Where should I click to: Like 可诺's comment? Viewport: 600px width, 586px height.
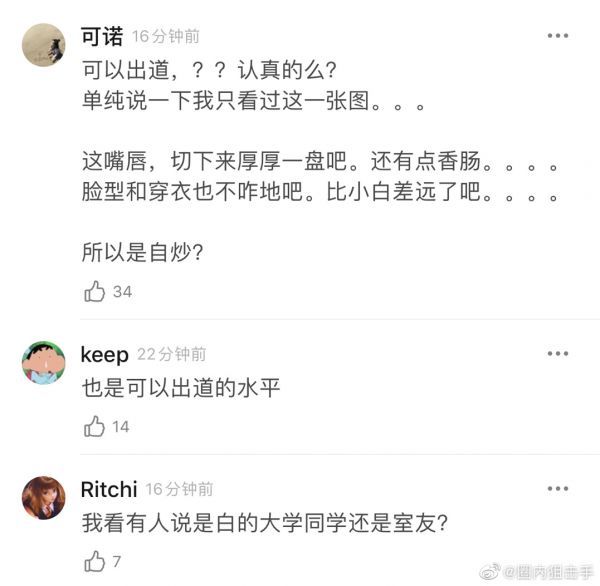pyautogui.click(x=95, y=292)
